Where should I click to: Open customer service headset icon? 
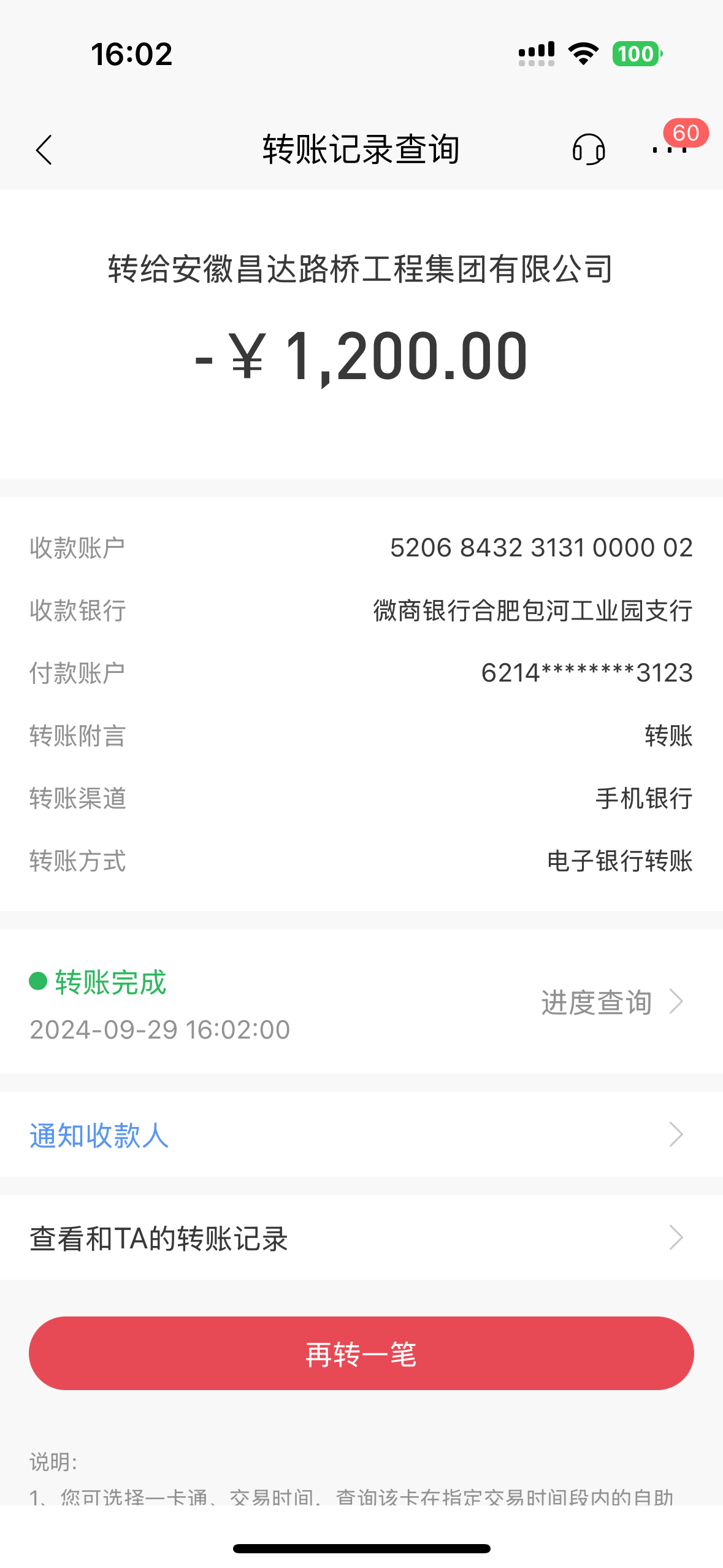tap(589, 150)
